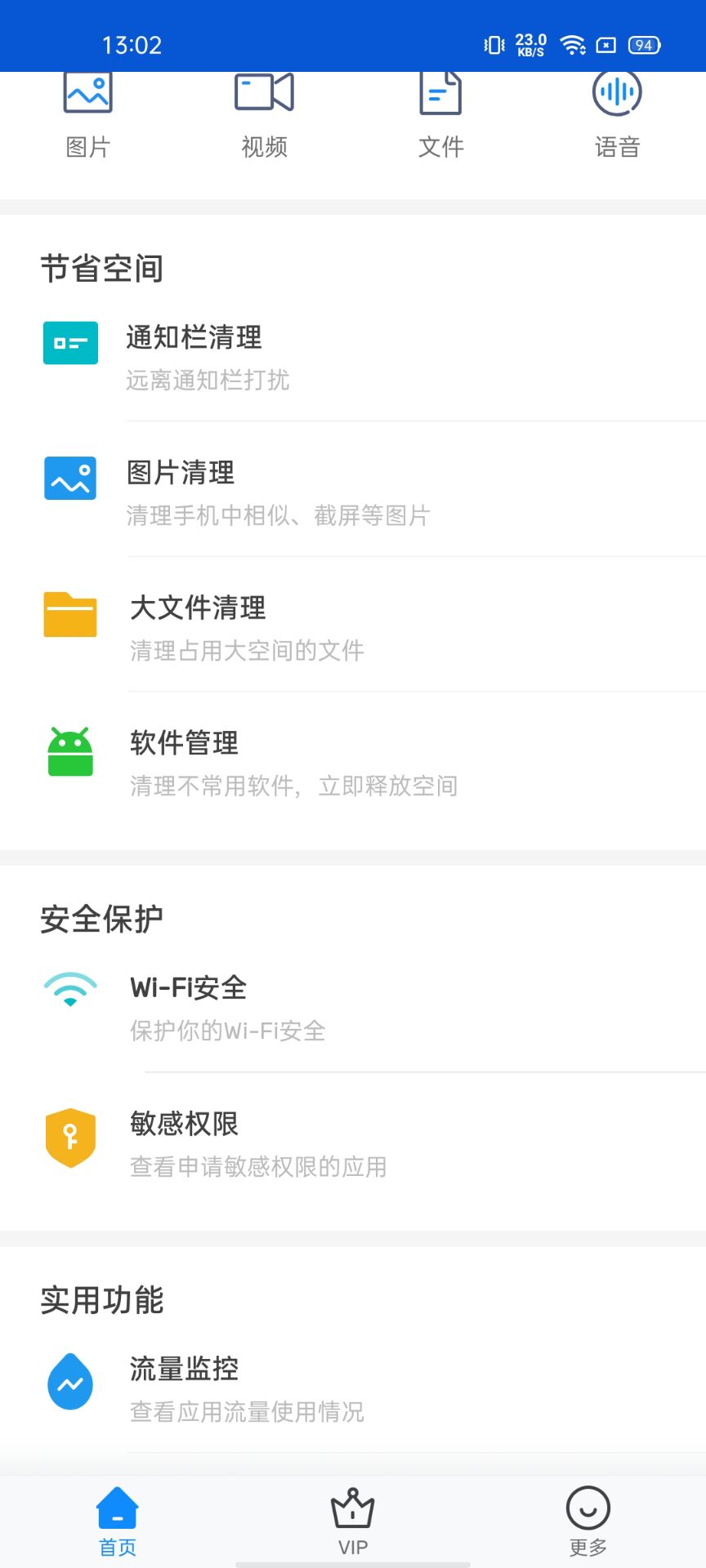Viewport: 706px width, 1568px height.
Task: Switch to the 更多 tab
Action: click(588, 1521)
